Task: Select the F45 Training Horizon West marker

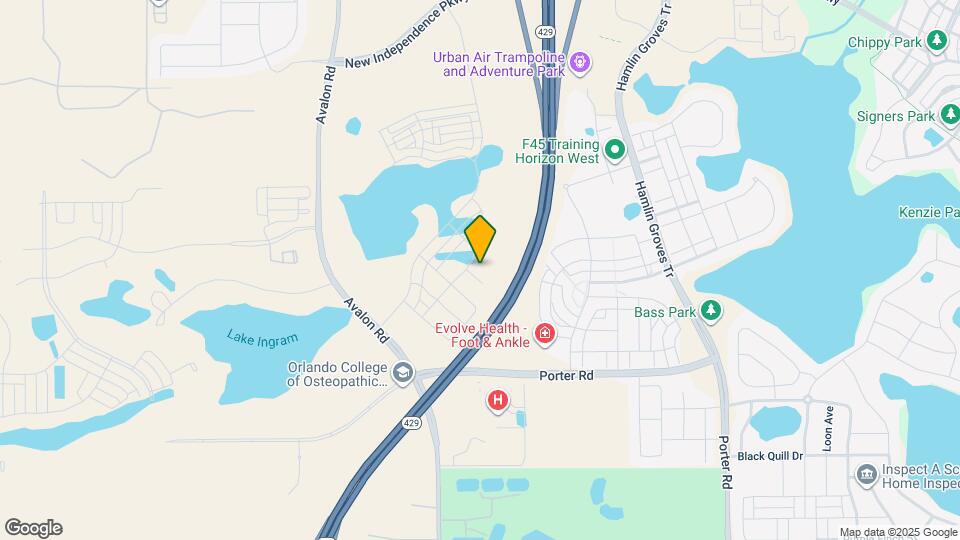Action: [x=615, y=150]
